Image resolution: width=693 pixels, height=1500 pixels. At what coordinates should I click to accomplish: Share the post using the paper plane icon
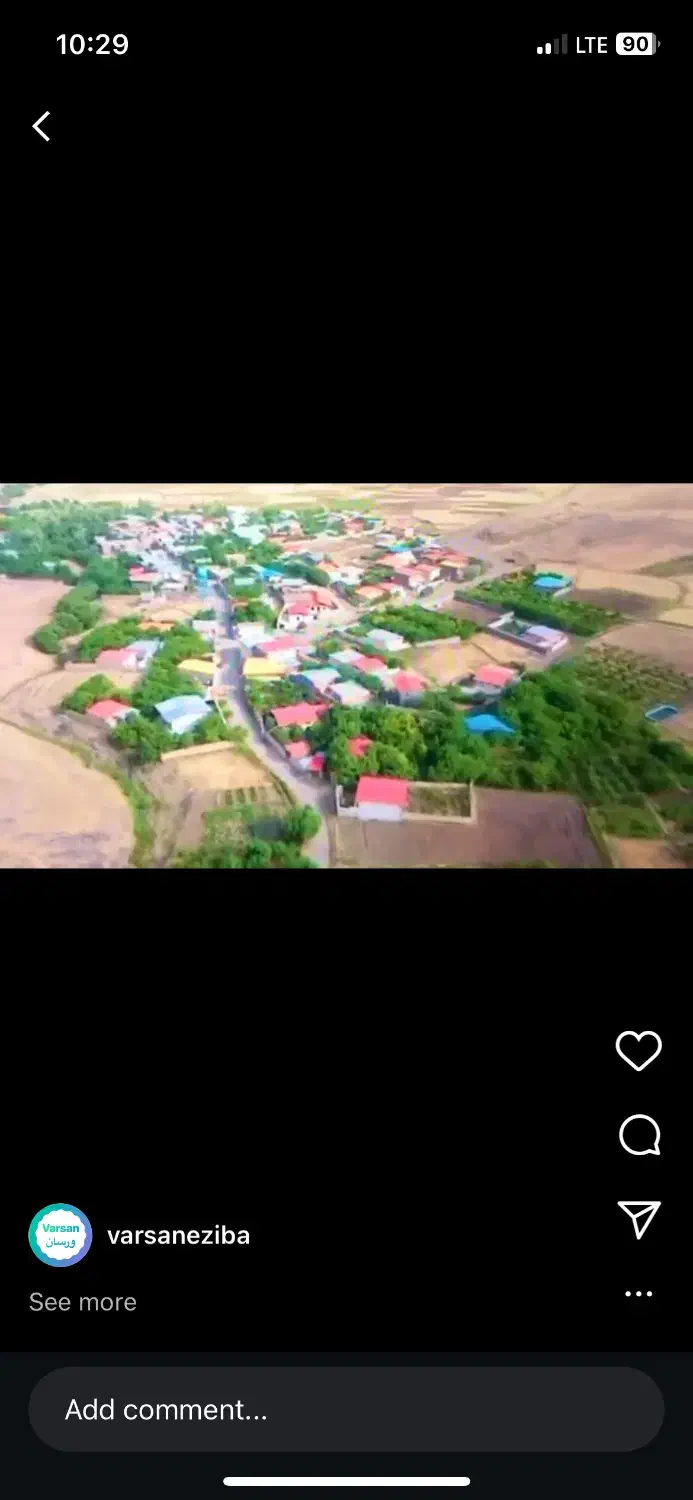coord(639,1219)
